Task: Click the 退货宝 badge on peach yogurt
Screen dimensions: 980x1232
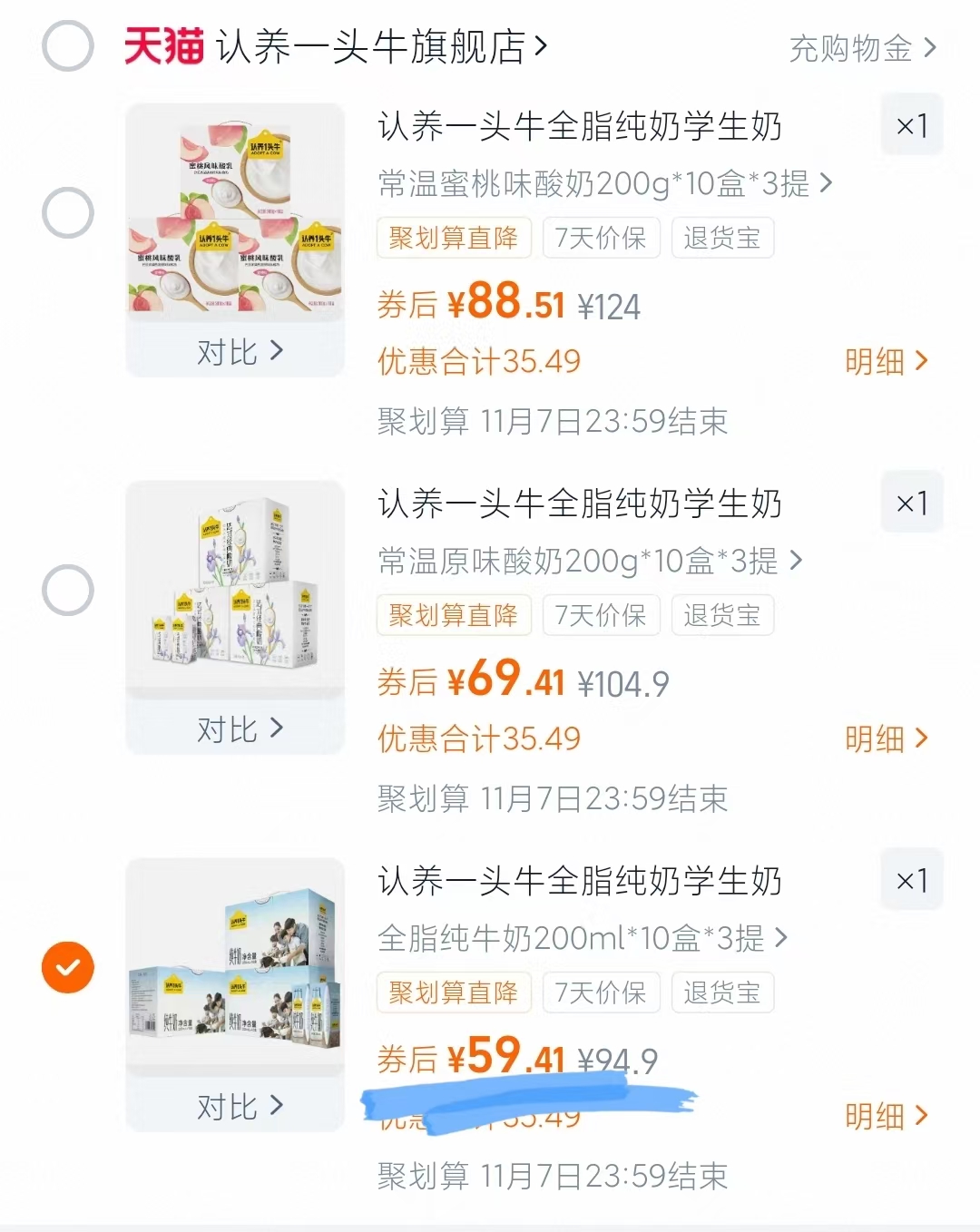Action: (x=722, y=238)
